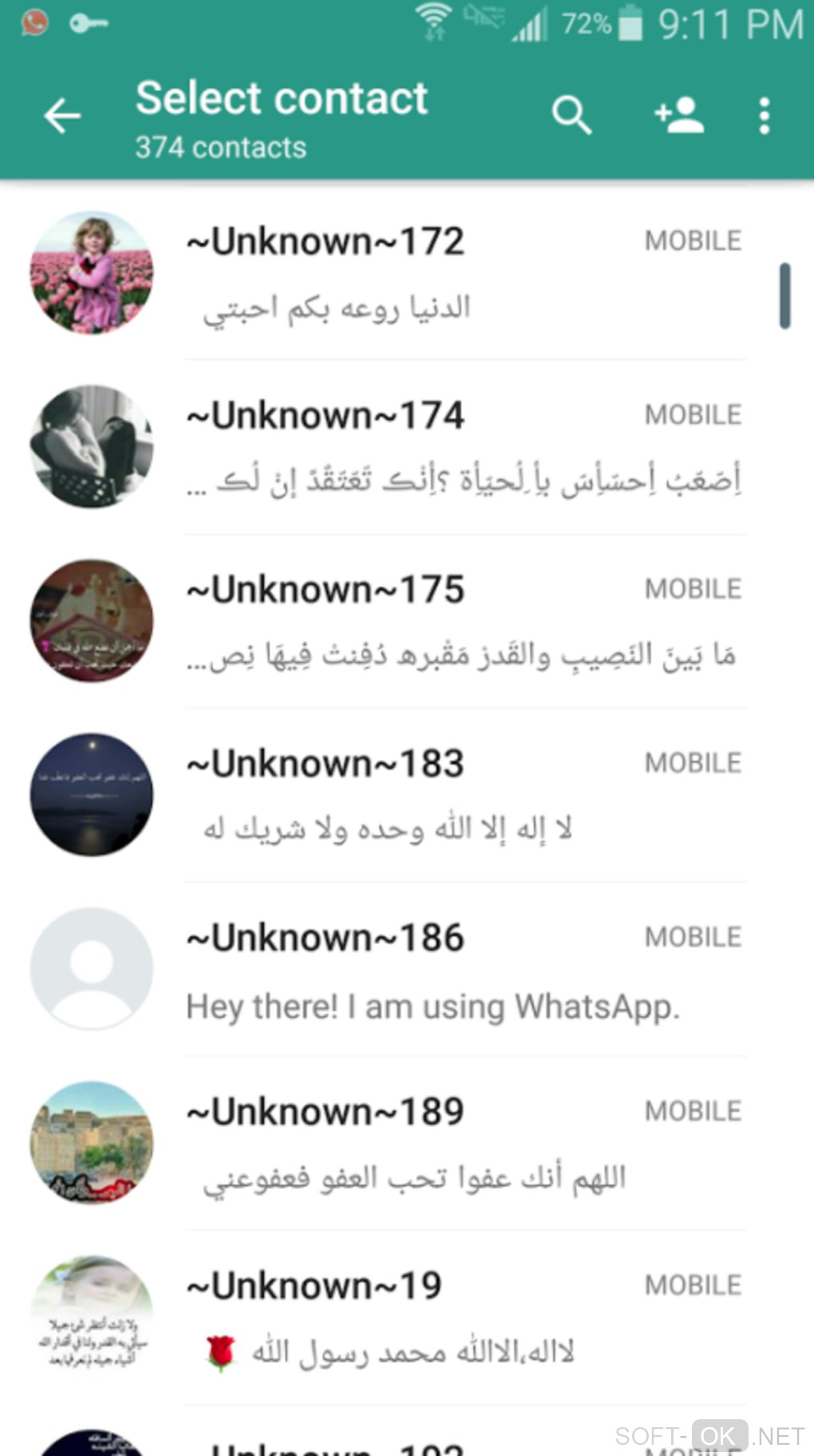This screenshot has height=1456, width=814.
Task: Search the contact list
Action: click(571, 117)
